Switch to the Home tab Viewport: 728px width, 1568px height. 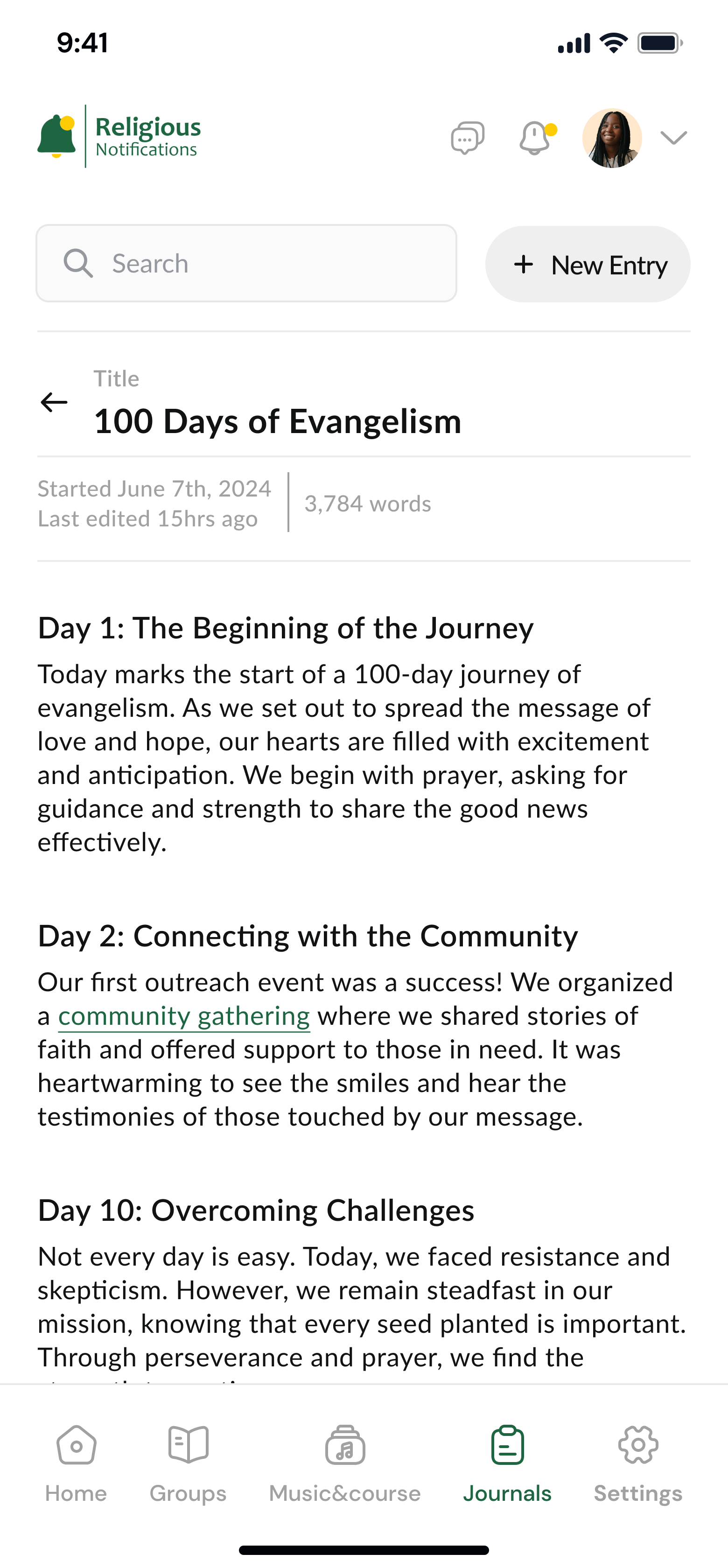click(x=76, y=1464)
